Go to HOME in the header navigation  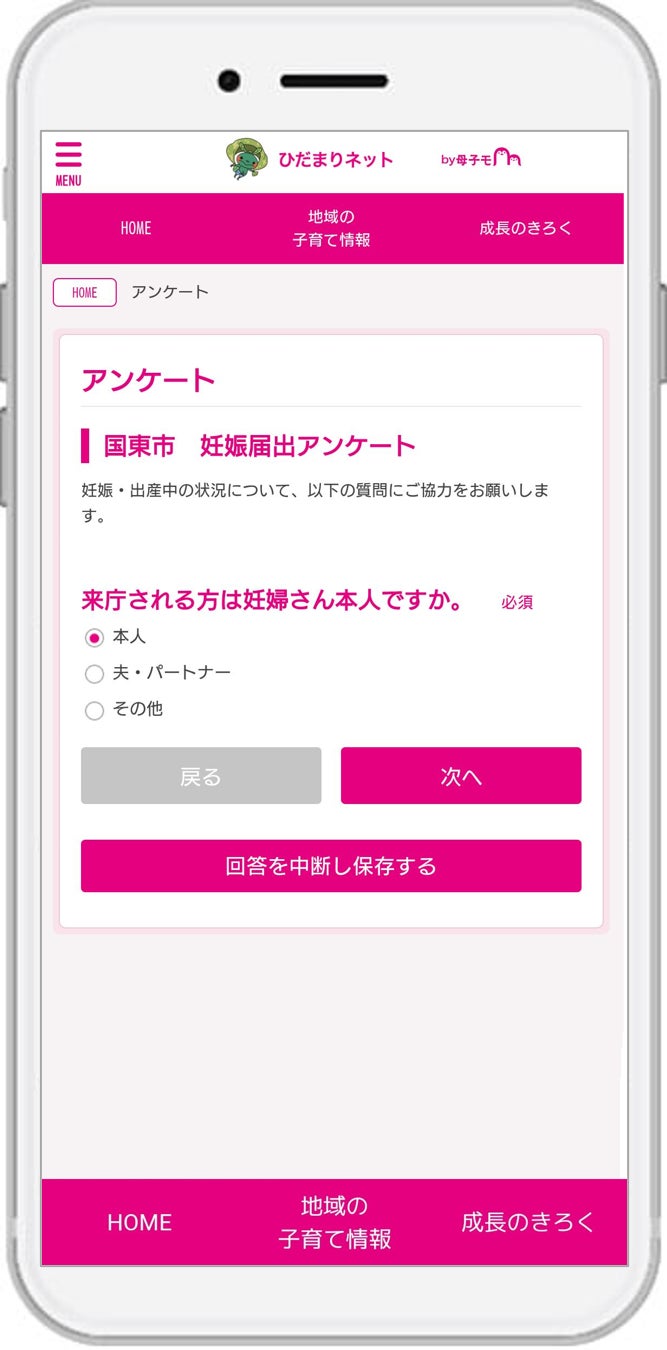point(136,228)
